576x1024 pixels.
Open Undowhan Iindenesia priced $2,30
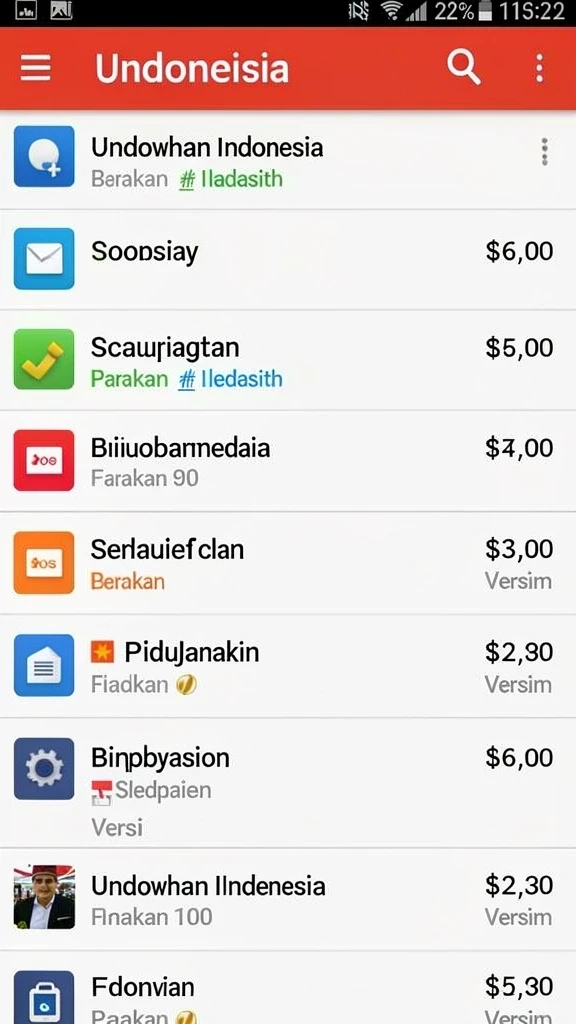[x=288, y=899]
